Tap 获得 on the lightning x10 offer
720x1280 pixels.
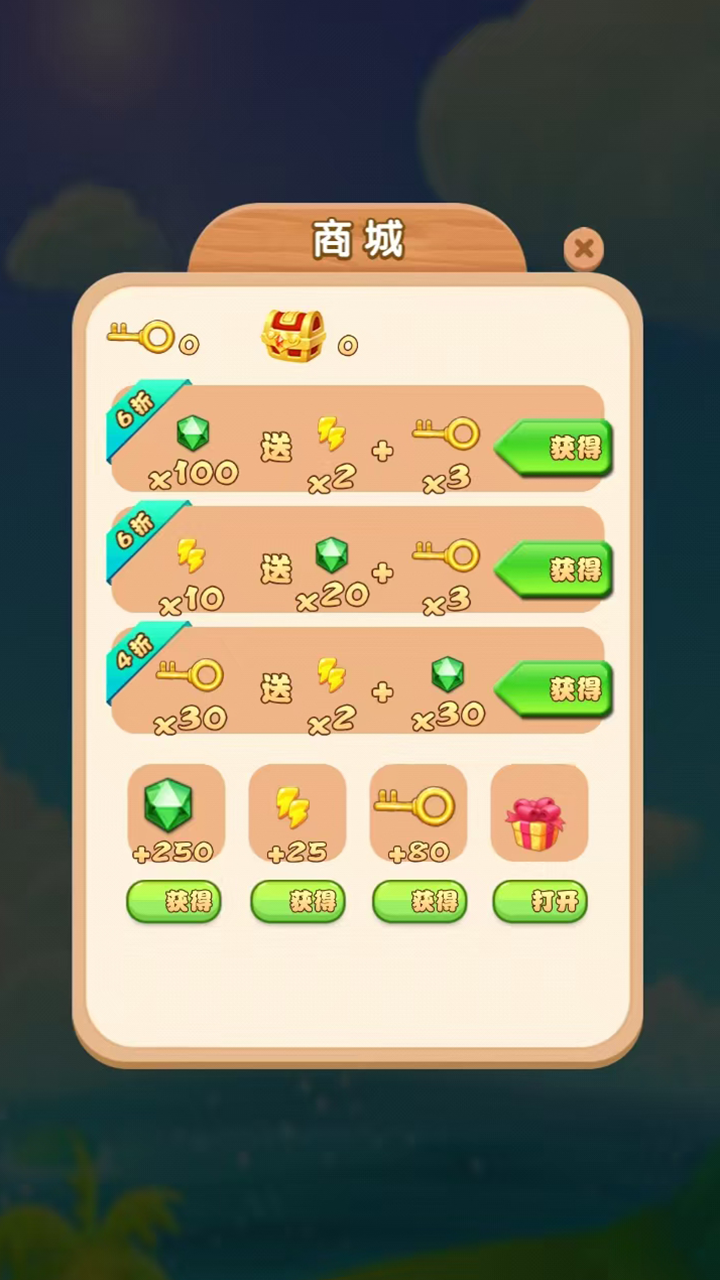coord(560,569)
